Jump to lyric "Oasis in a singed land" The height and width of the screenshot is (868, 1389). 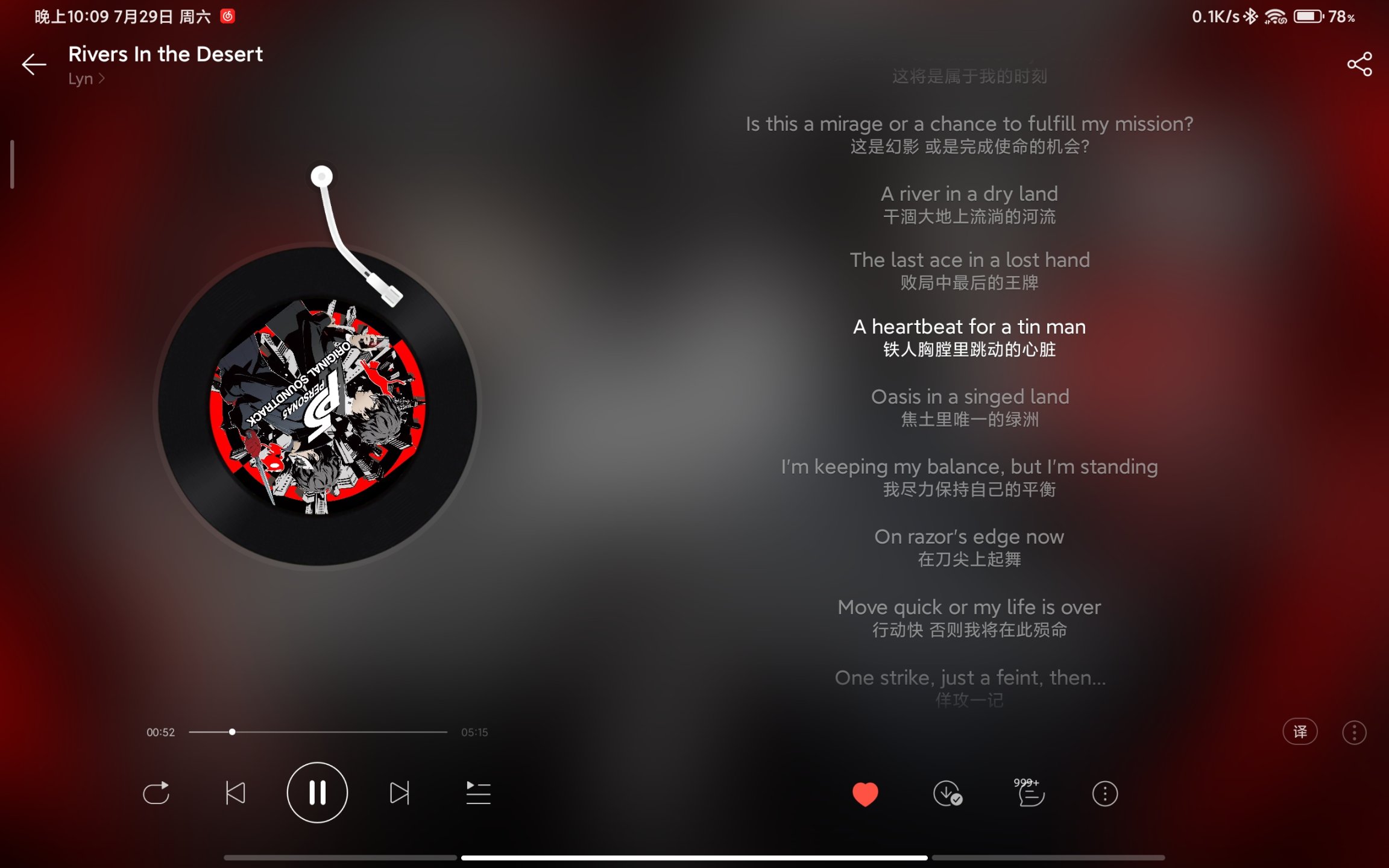969,397
